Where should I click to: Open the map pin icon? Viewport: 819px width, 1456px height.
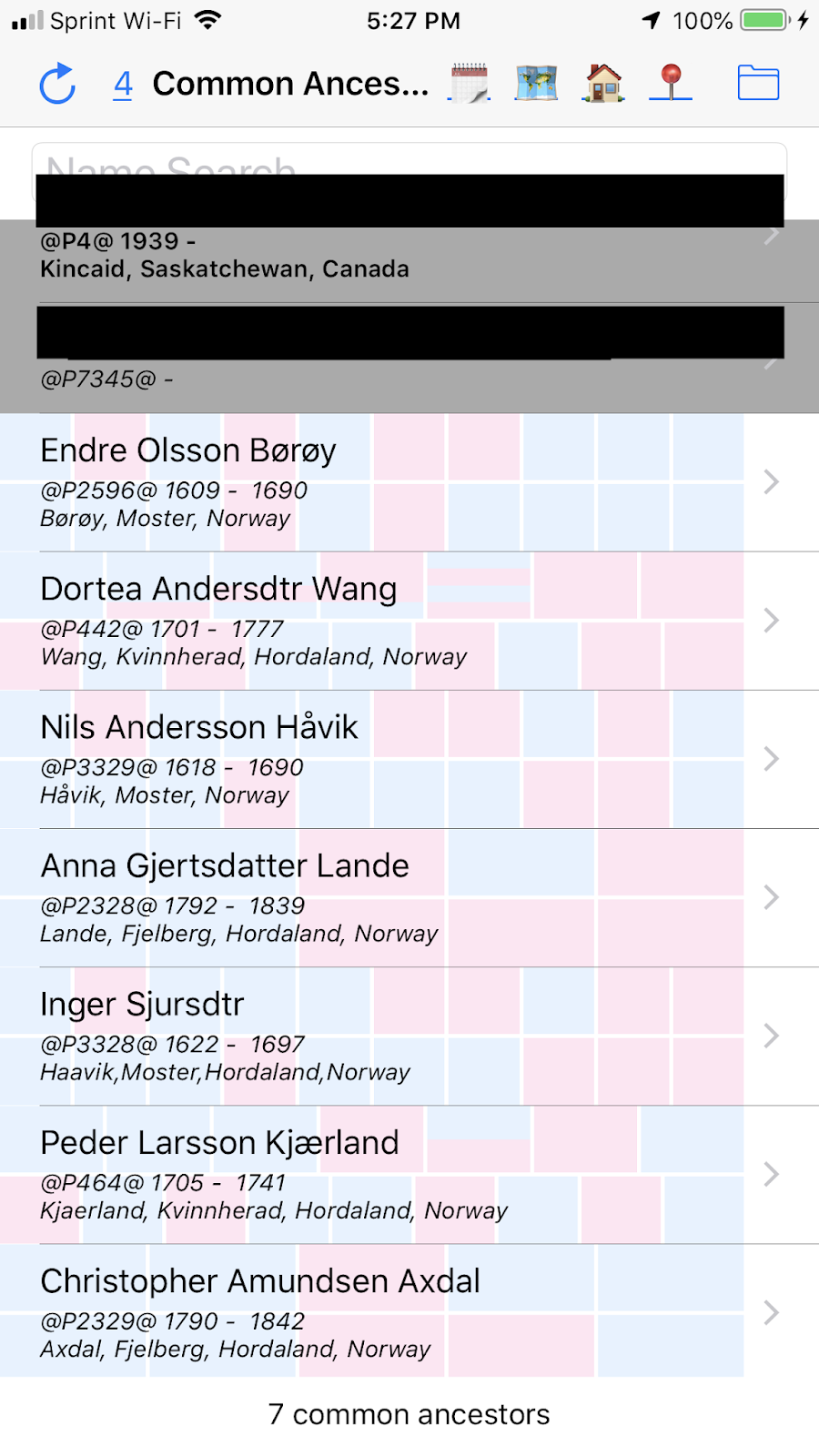click(x=671, y=83)
